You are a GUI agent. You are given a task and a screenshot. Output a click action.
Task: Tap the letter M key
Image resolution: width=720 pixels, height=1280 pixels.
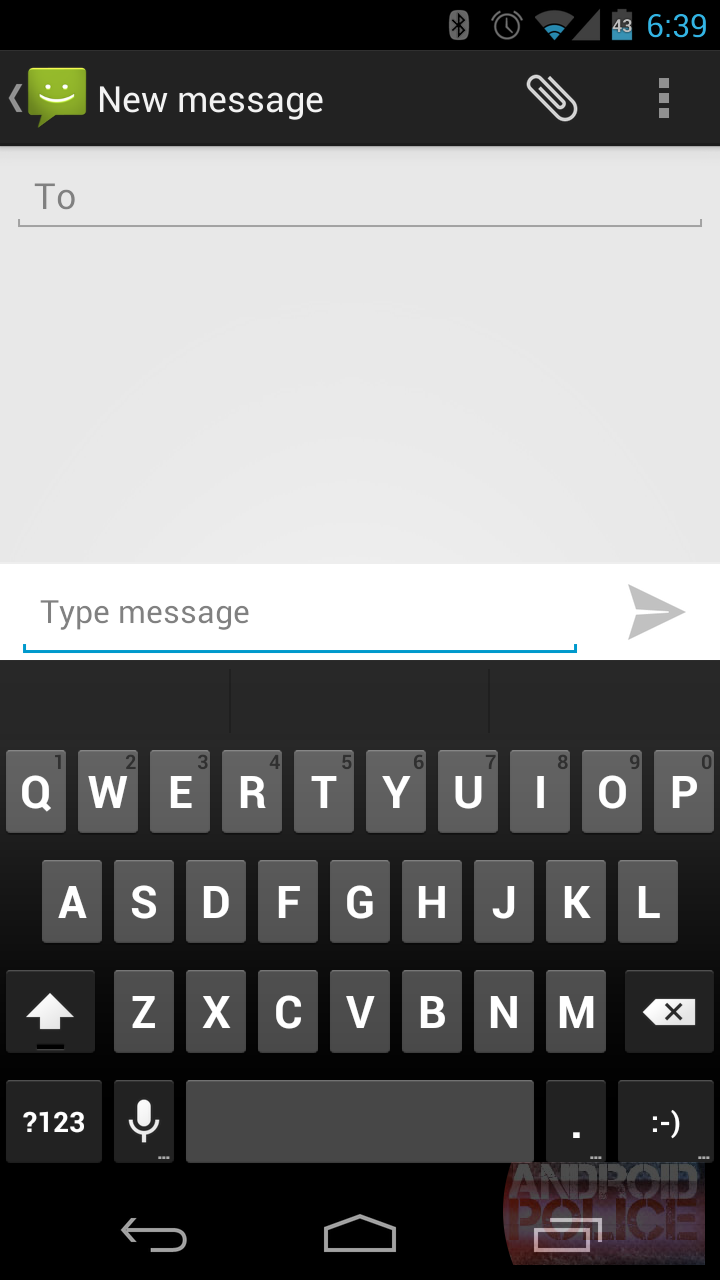[575, 1011]
